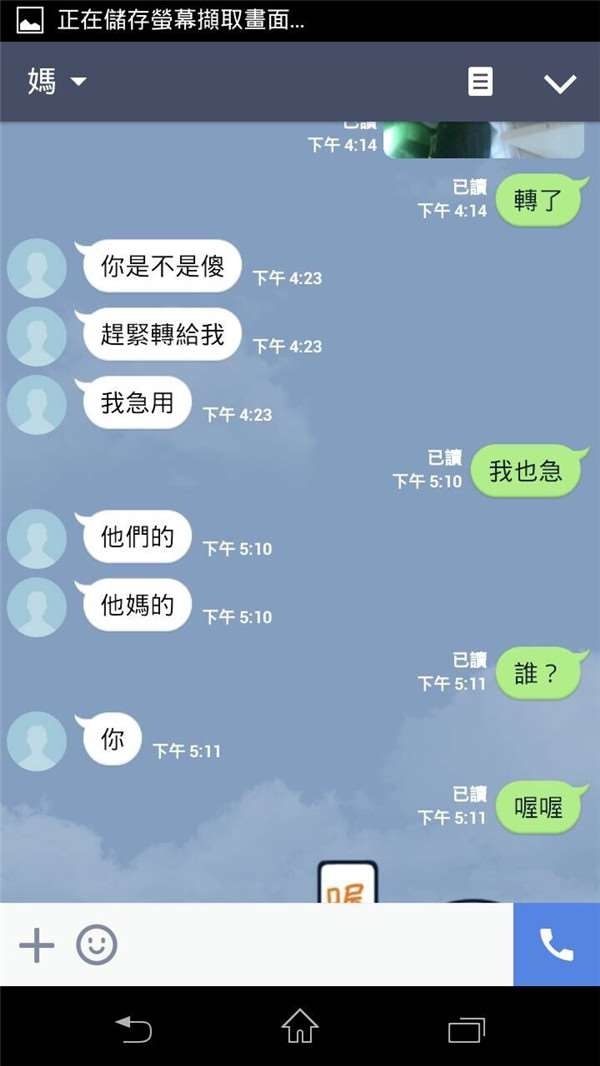The height and width of the screenshot is (1066, 600).
Task: Open the shared photo at the top
Action: click(x=483, y=140)
